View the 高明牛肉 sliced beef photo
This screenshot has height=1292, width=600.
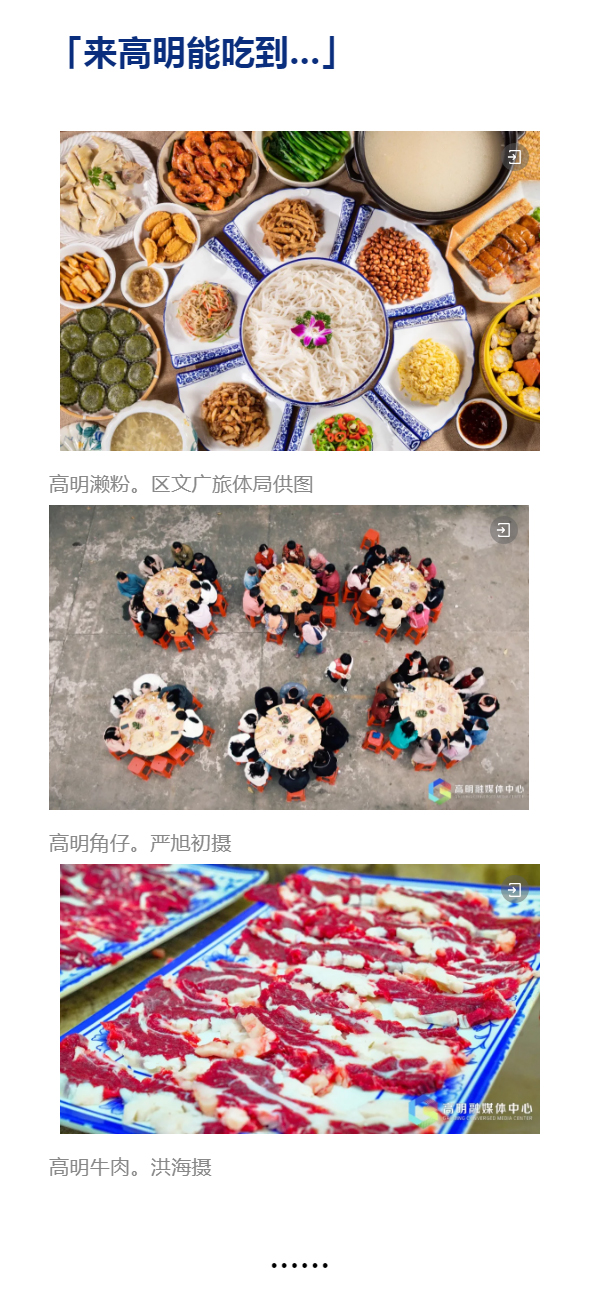pos(300,998)
